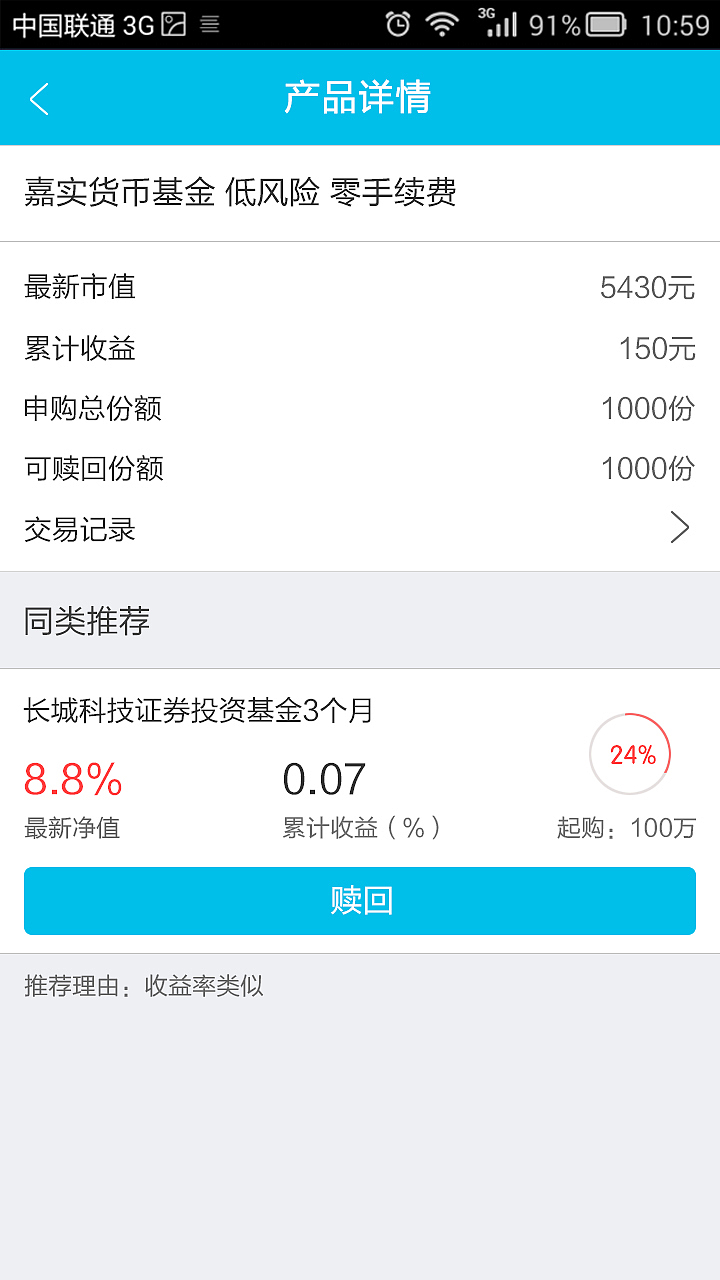Open 交易记录 via its right chevron
This screenshot has width=720, height=1280.
[681, 527]
